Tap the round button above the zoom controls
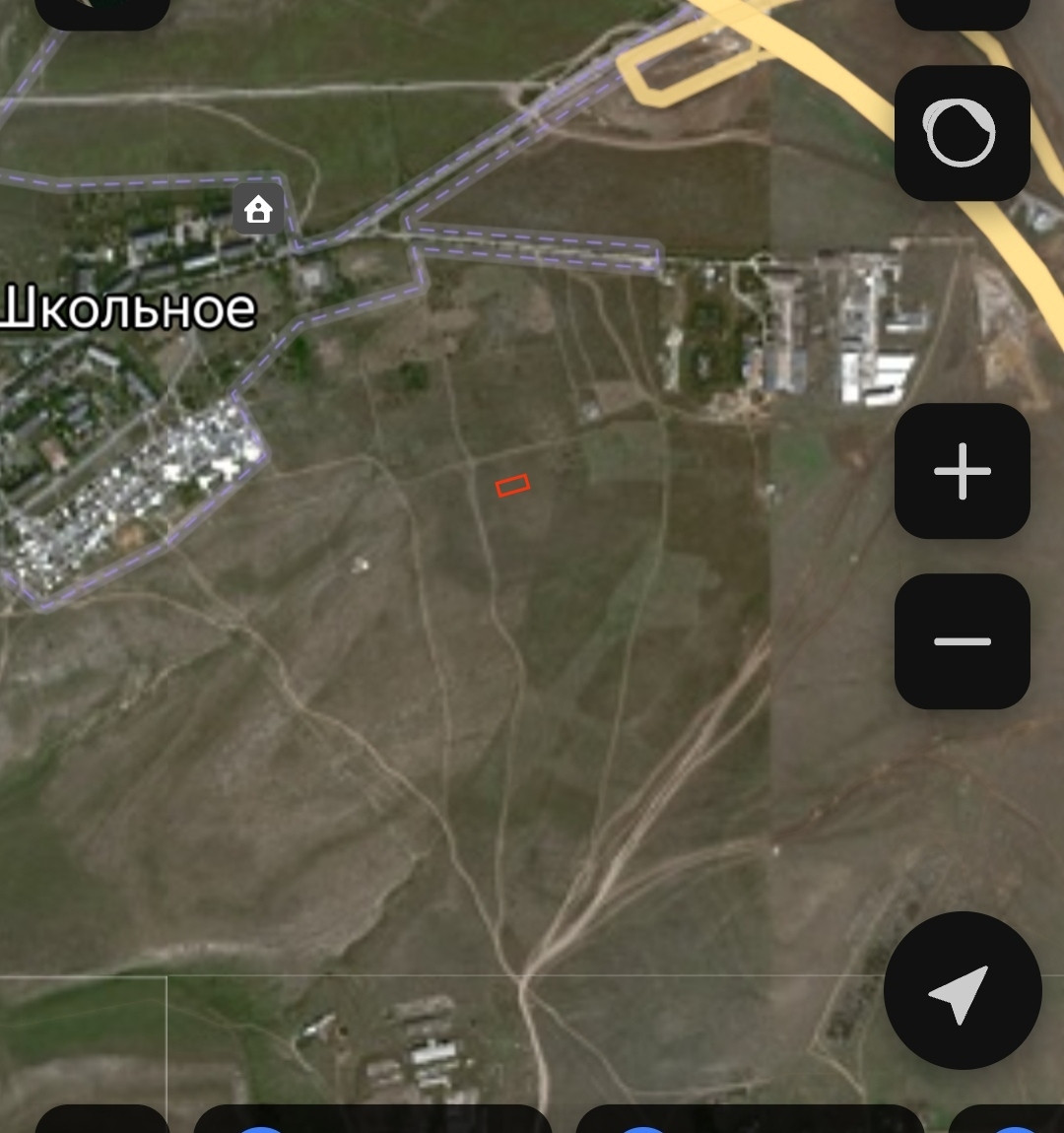The height and width of the screenshot is (1133, 1064). coord(962,133)
